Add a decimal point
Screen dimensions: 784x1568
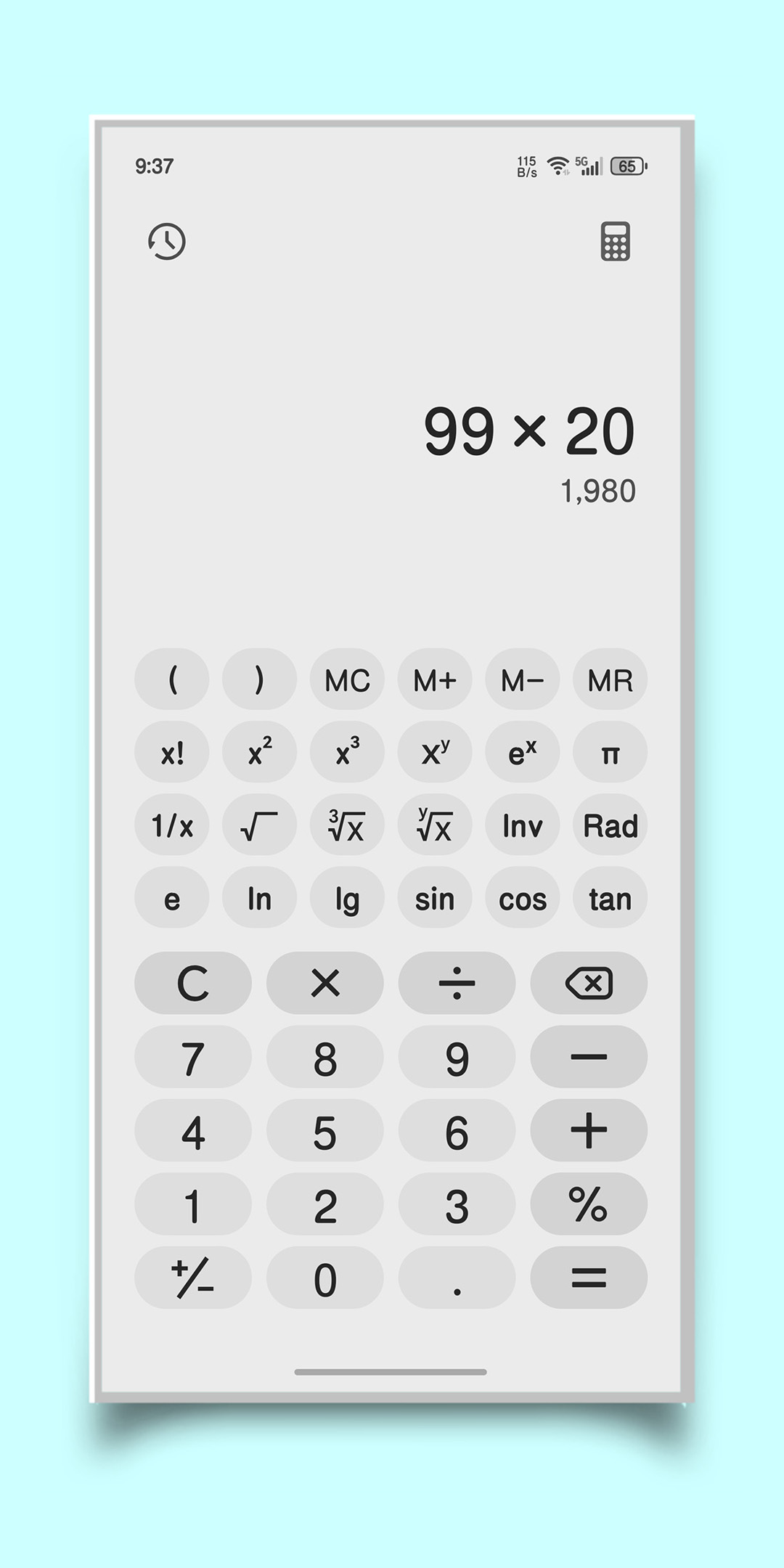point(457,1278)
